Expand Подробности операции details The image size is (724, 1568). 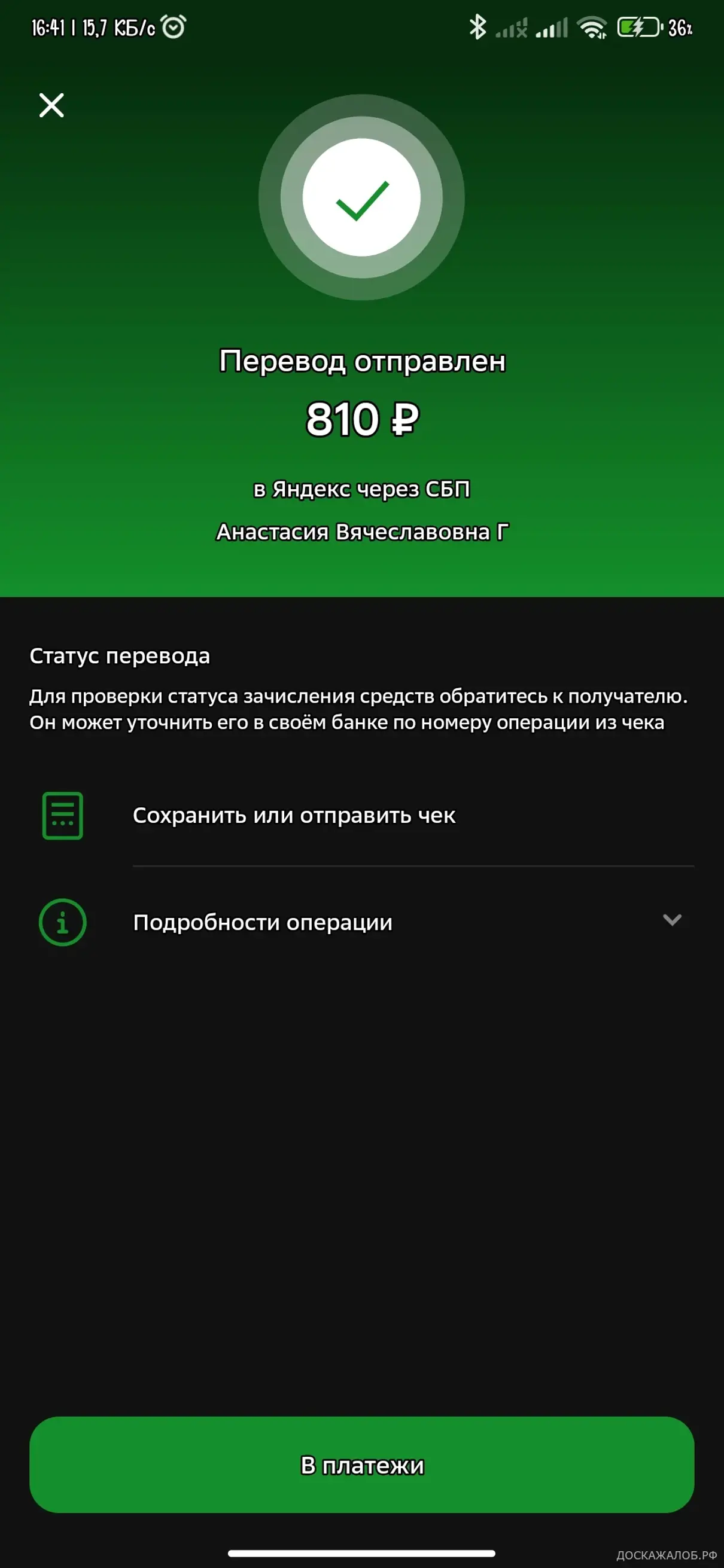[x=361, y=922]
